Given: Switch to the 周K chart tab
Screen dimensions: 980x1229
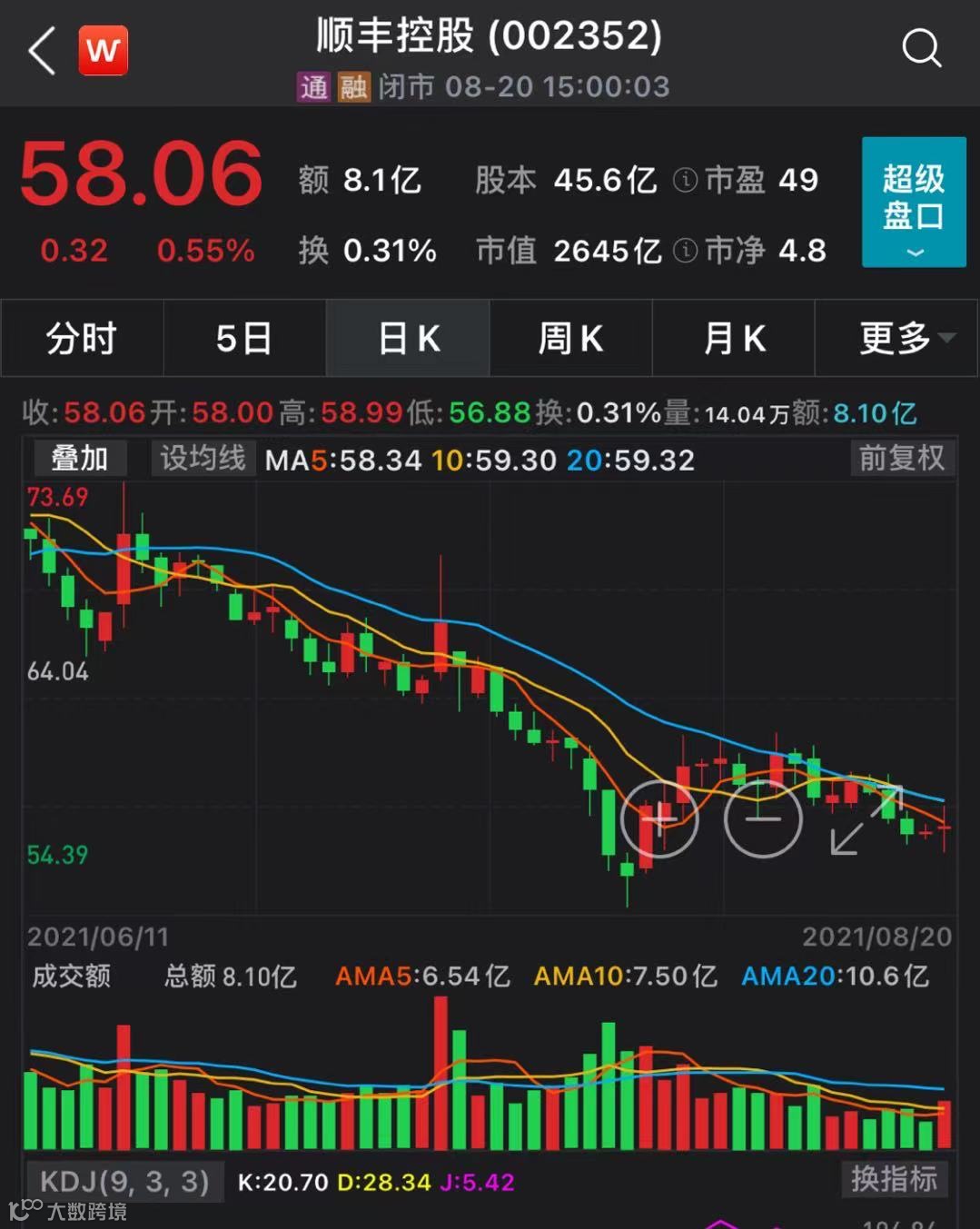Looking at the screenshot, I should (x=570, y=339).
